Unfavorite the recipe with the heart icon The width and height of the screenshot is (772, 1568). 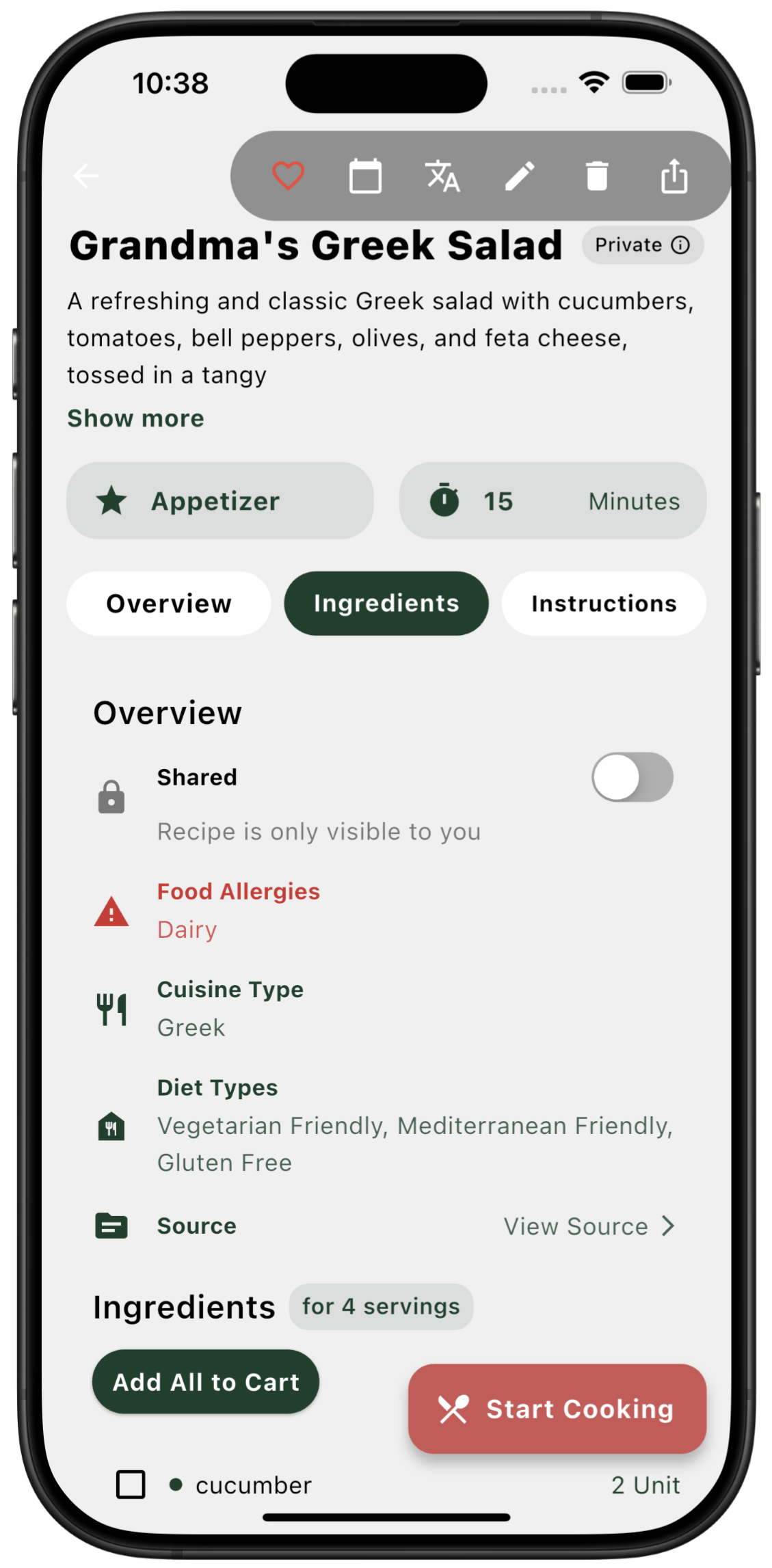(288, 176)
